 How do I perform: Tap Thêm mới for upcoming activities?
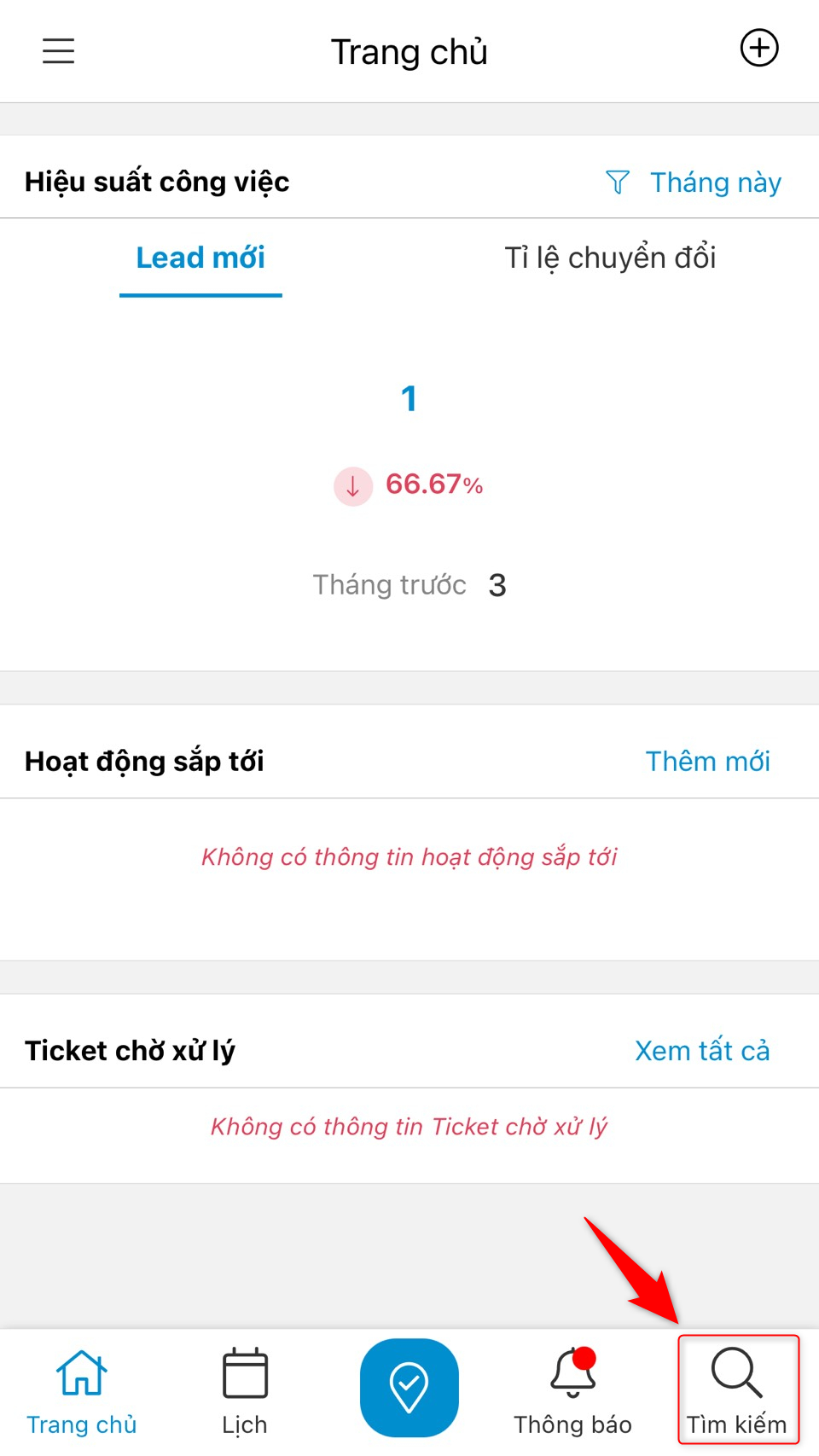coord(707,761)
